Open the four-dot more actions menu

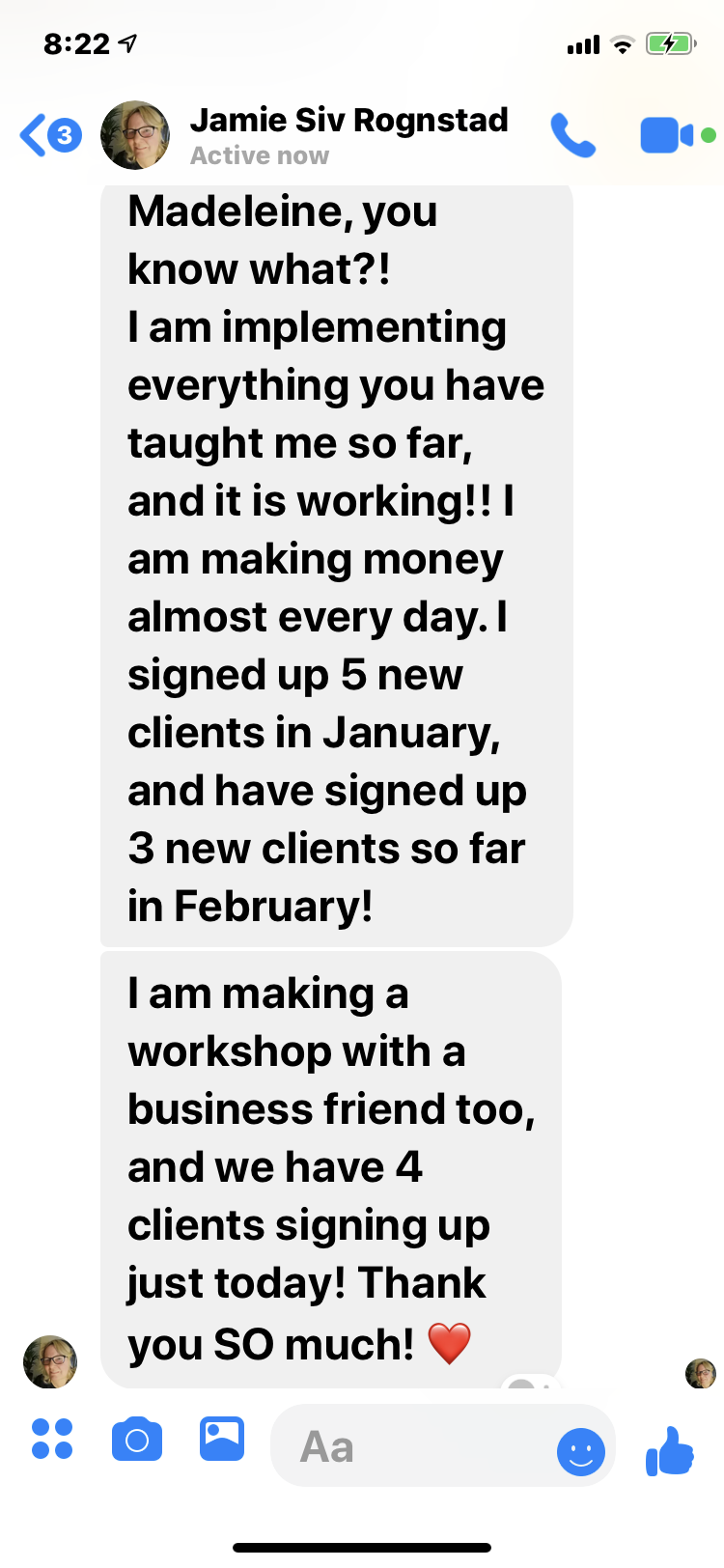coord(52,1439)
